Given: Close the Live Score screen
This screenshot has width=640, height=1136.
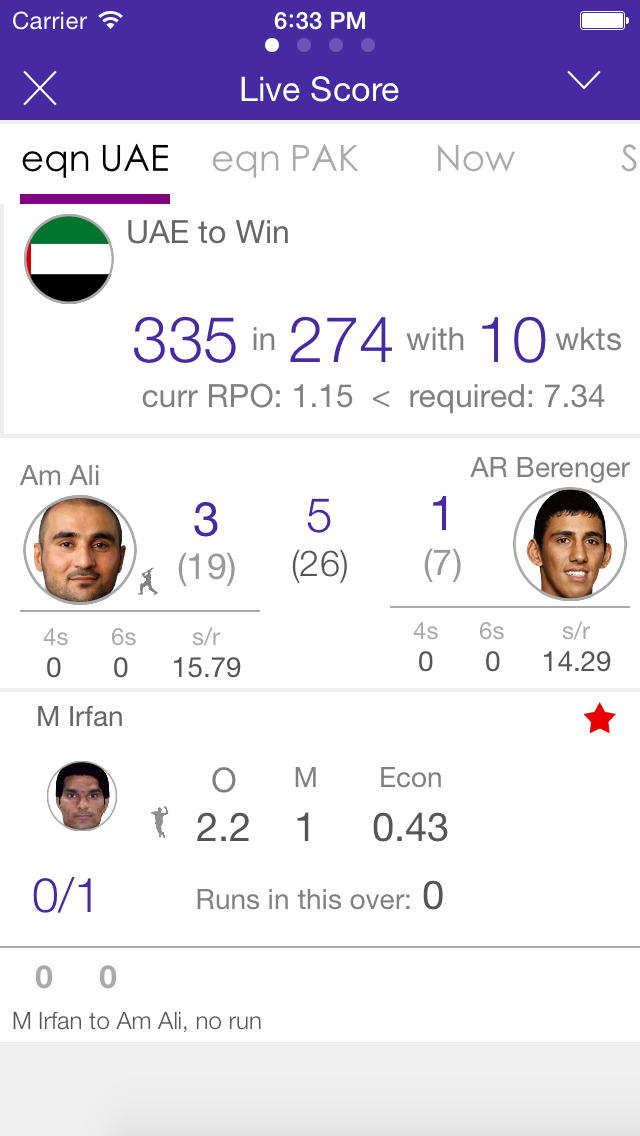Looking at the screenshot, I should click(x=40, y=89).
